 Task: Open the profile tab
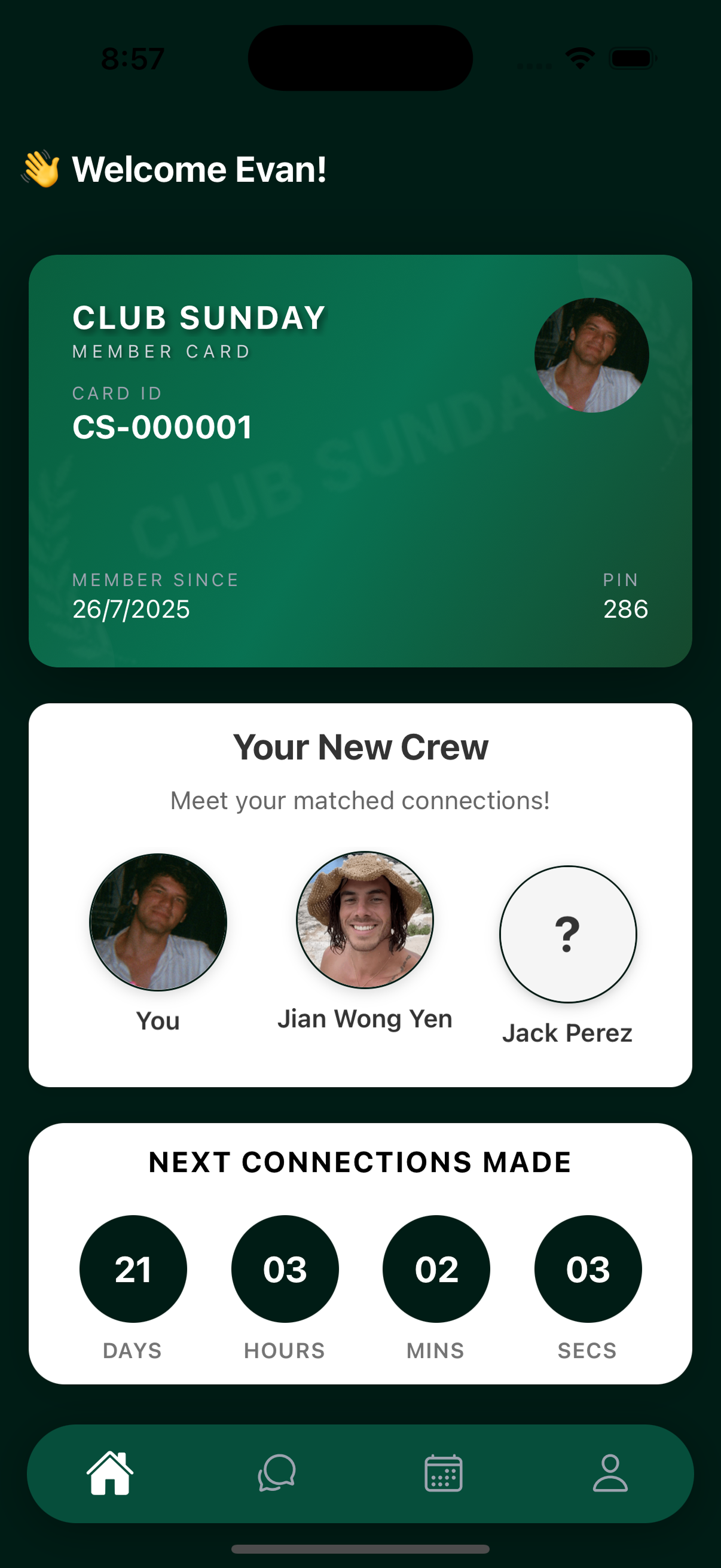click(x=610, y=1473)
